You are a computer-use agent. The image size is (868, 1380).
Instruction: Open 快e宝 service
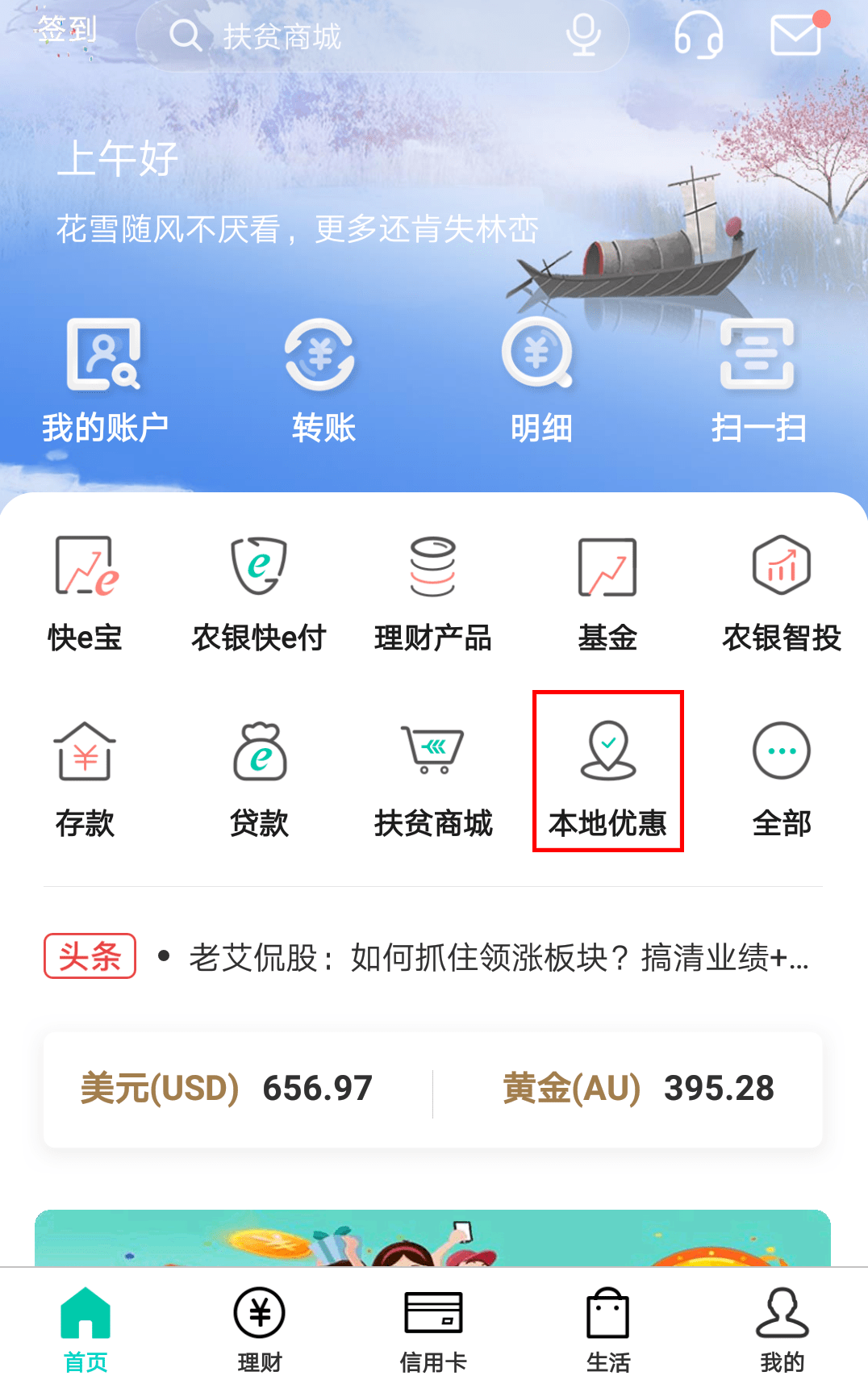pos(85,593)
